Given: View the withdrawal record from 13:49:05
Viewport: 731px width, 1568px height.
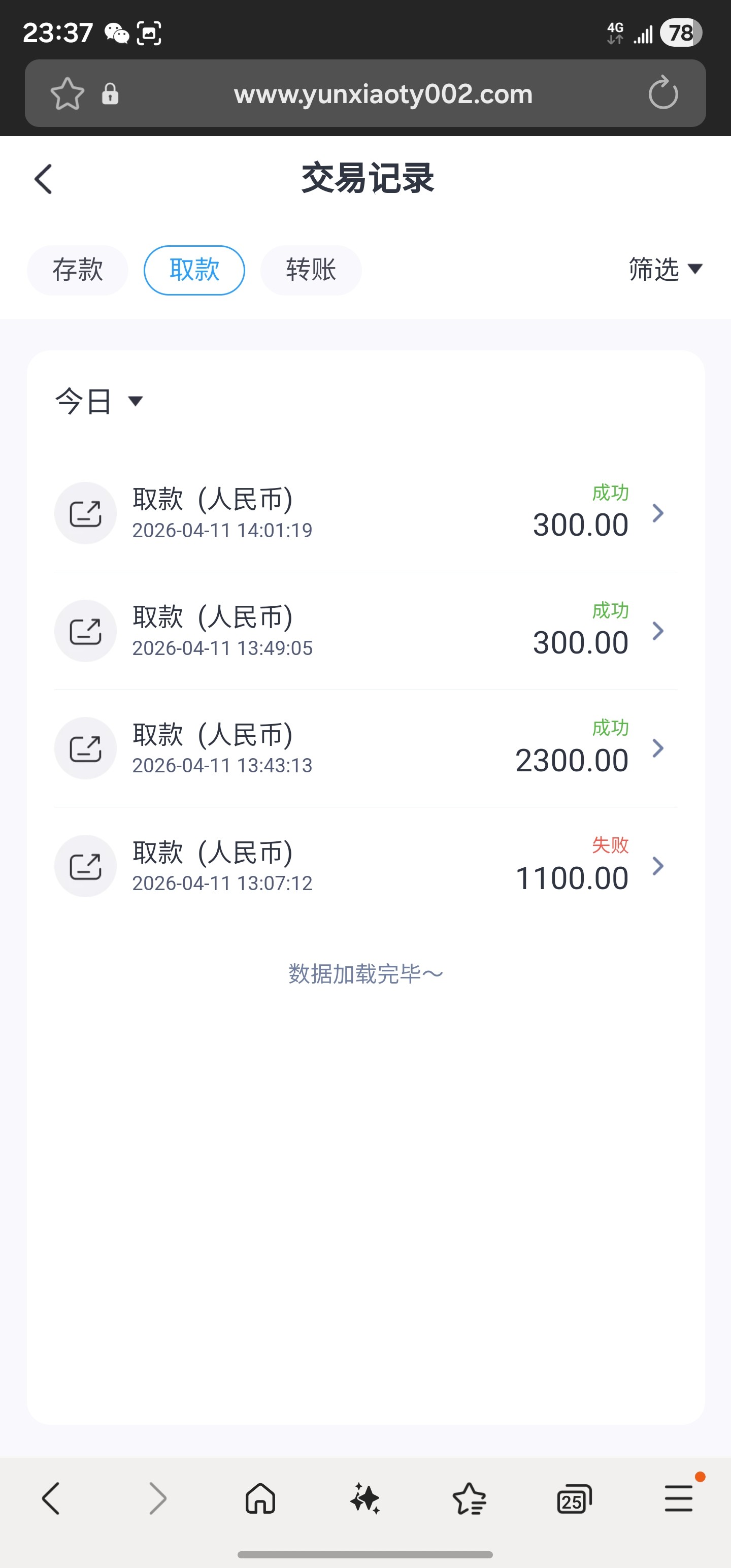Looking at the screenshot, I should click(365, 631).
